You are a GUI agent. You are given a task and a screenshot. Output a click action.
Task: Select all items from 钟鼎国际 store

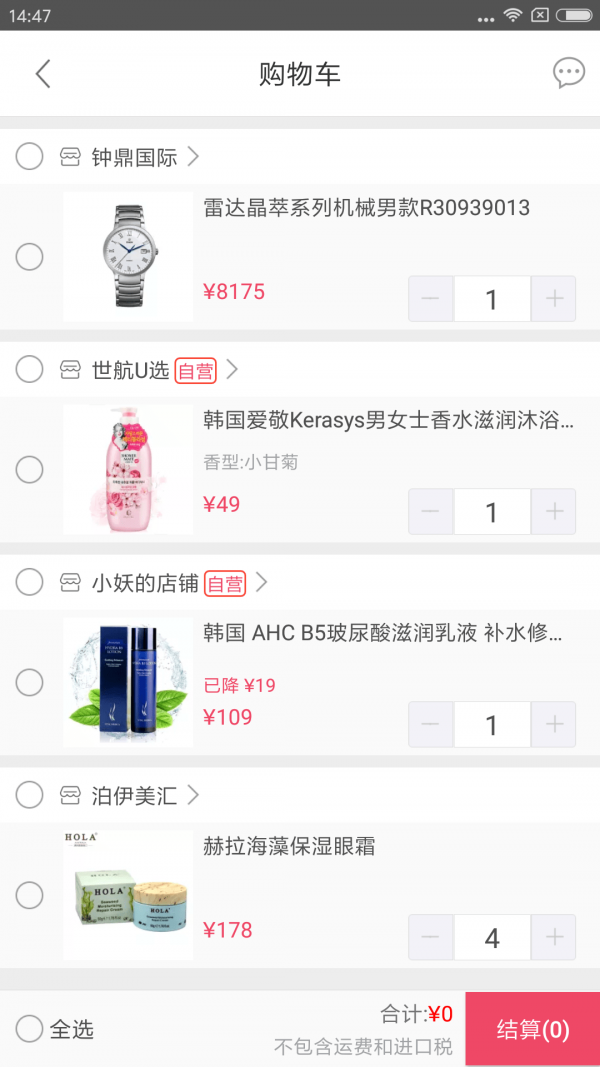[x=30, y=156]
